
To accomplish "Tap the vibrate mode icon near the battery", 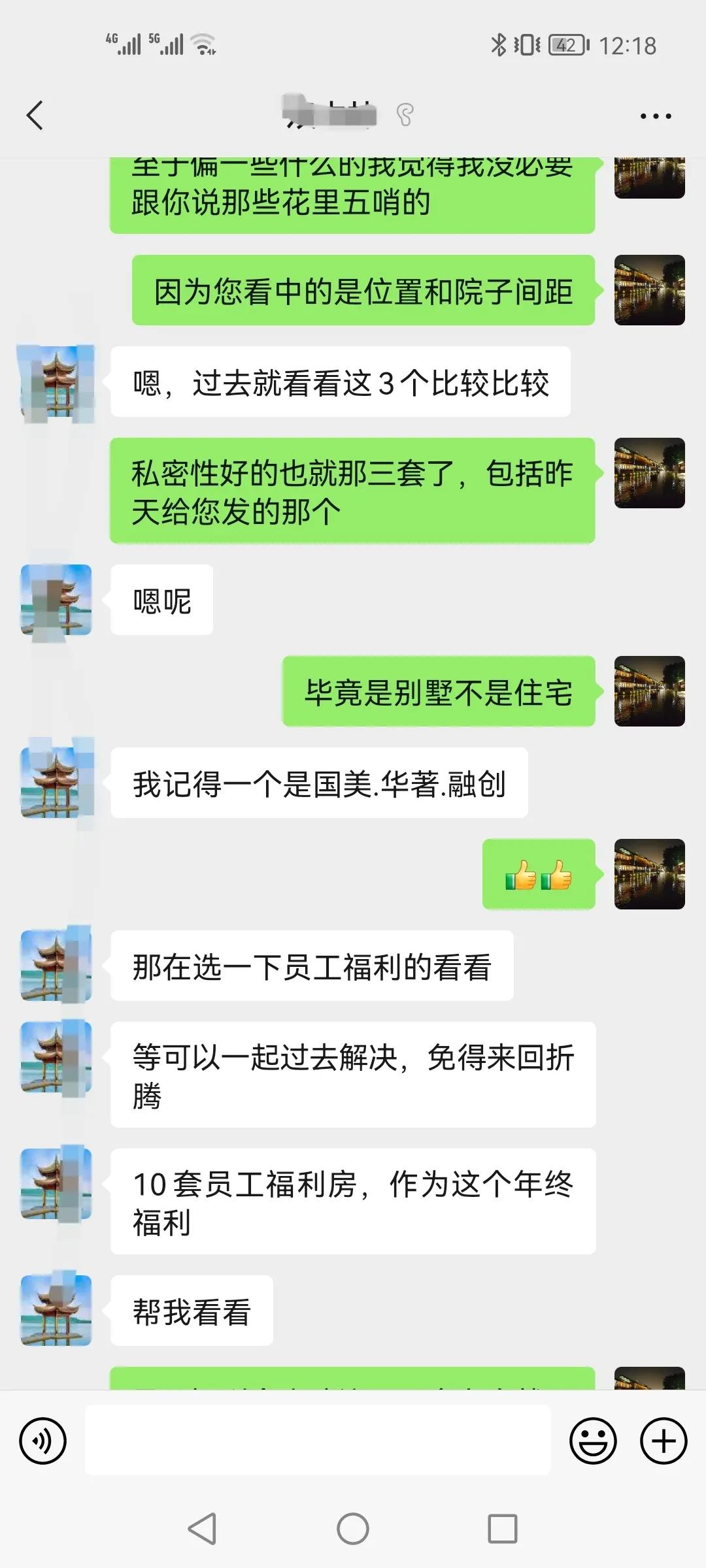I will [527, 44].
